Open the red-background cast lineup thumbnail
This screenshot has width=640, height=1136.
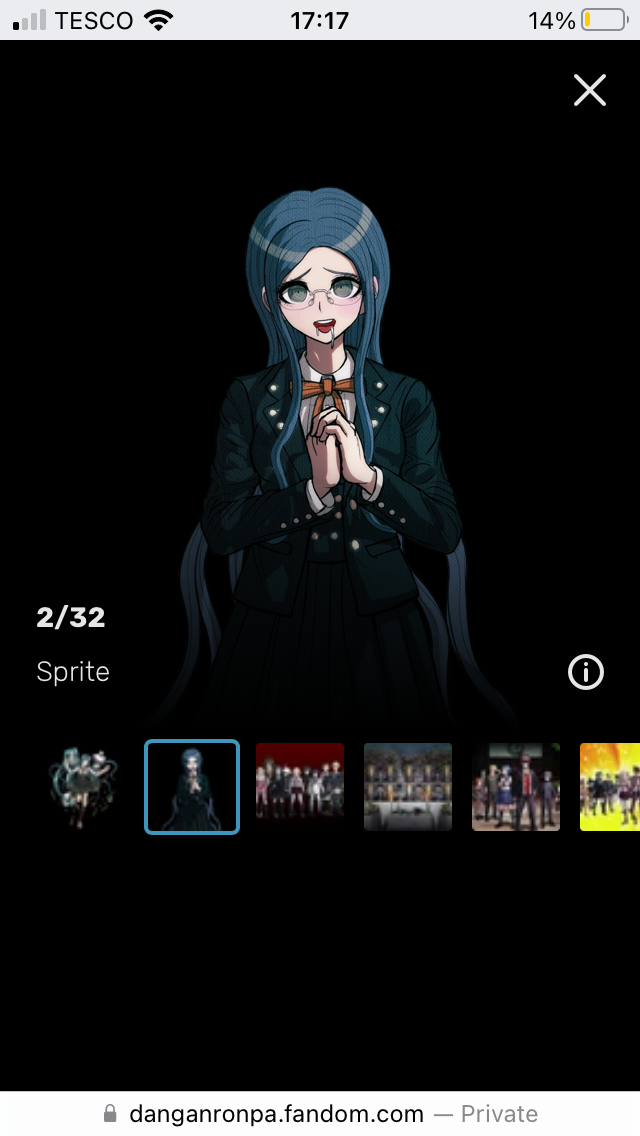tap(300, 787)
